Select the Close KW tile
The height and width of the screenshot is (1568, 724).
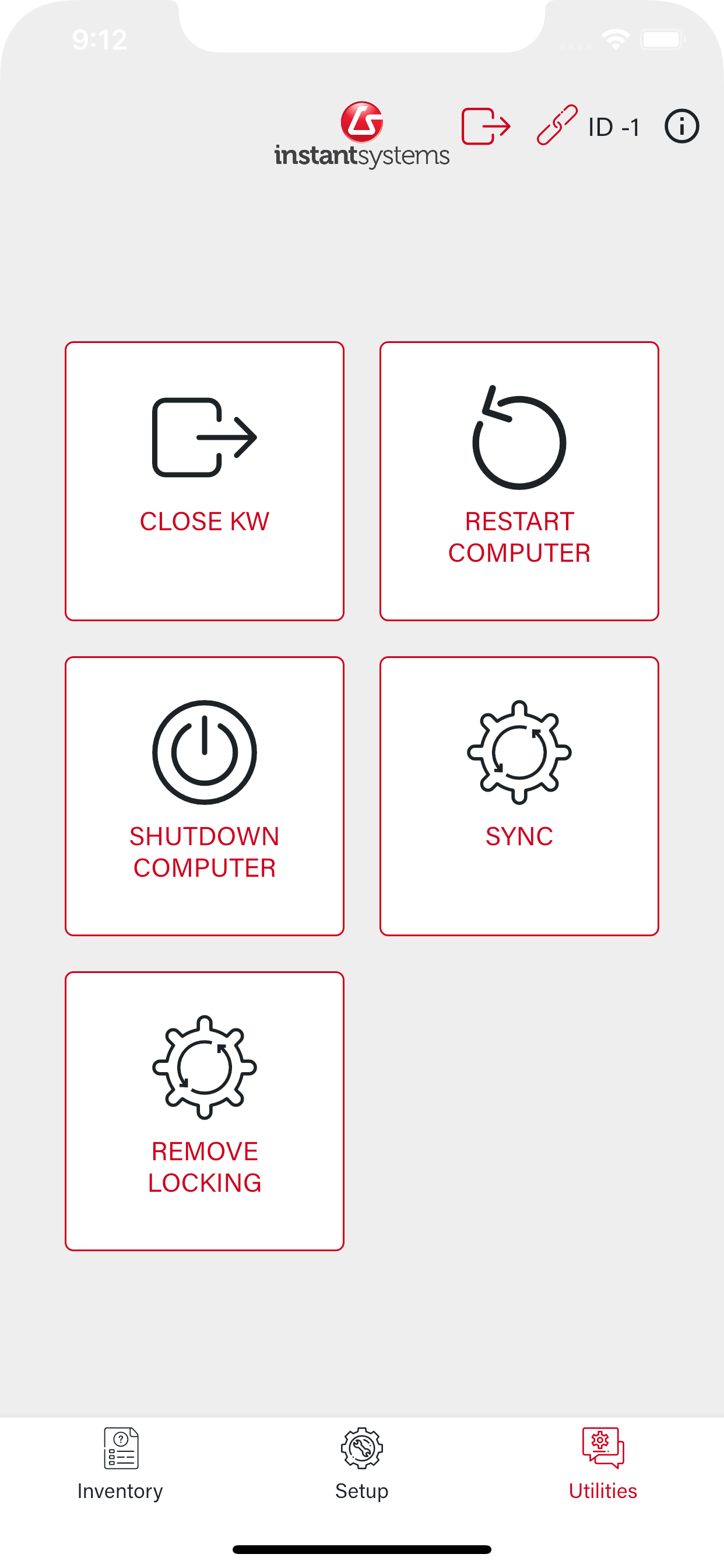[205, 481]
